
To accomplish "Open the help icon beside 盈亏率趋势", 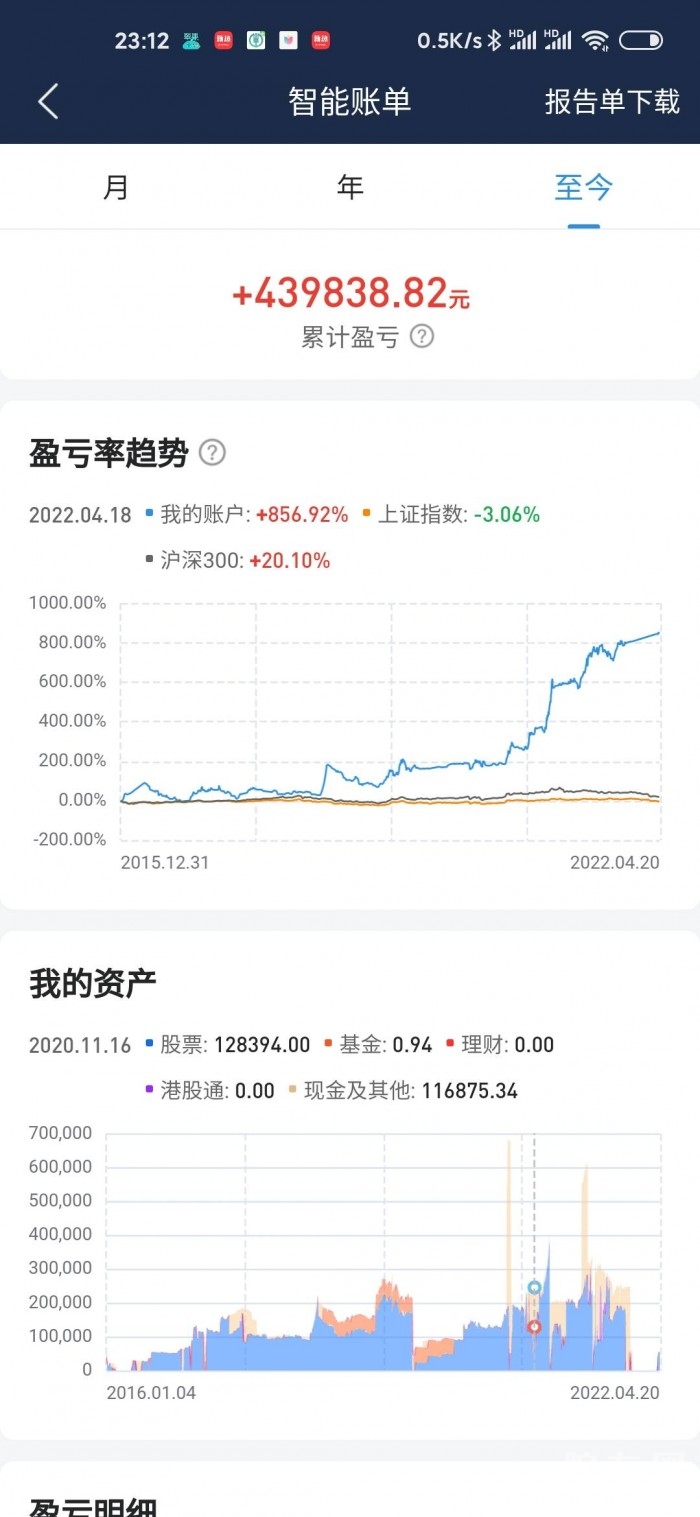I will [x=212, y=453].
